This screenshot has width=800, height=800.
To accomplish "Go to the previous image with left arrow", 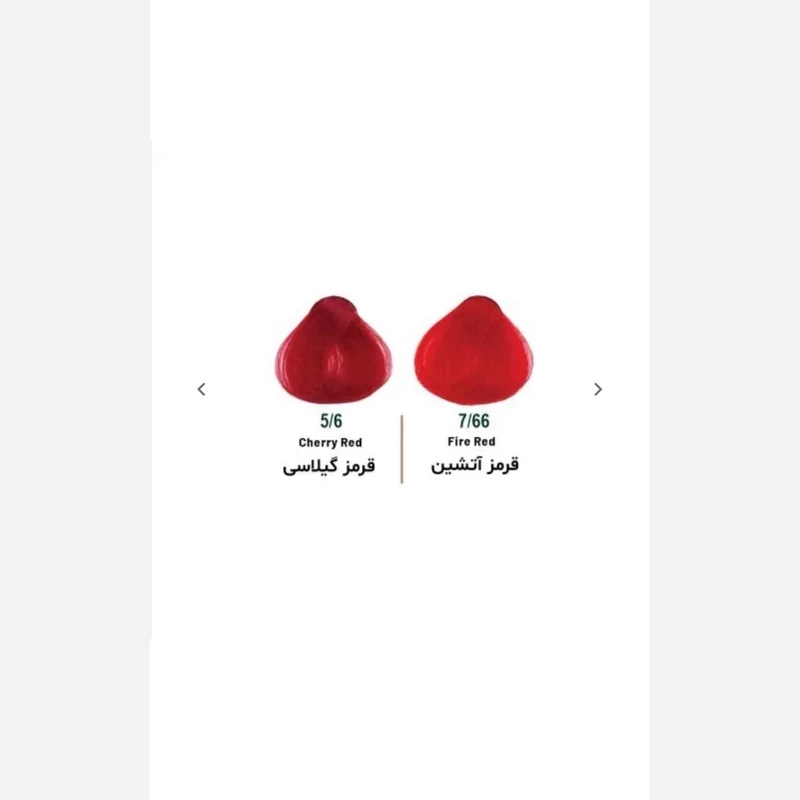I will [x=201, y=389].
